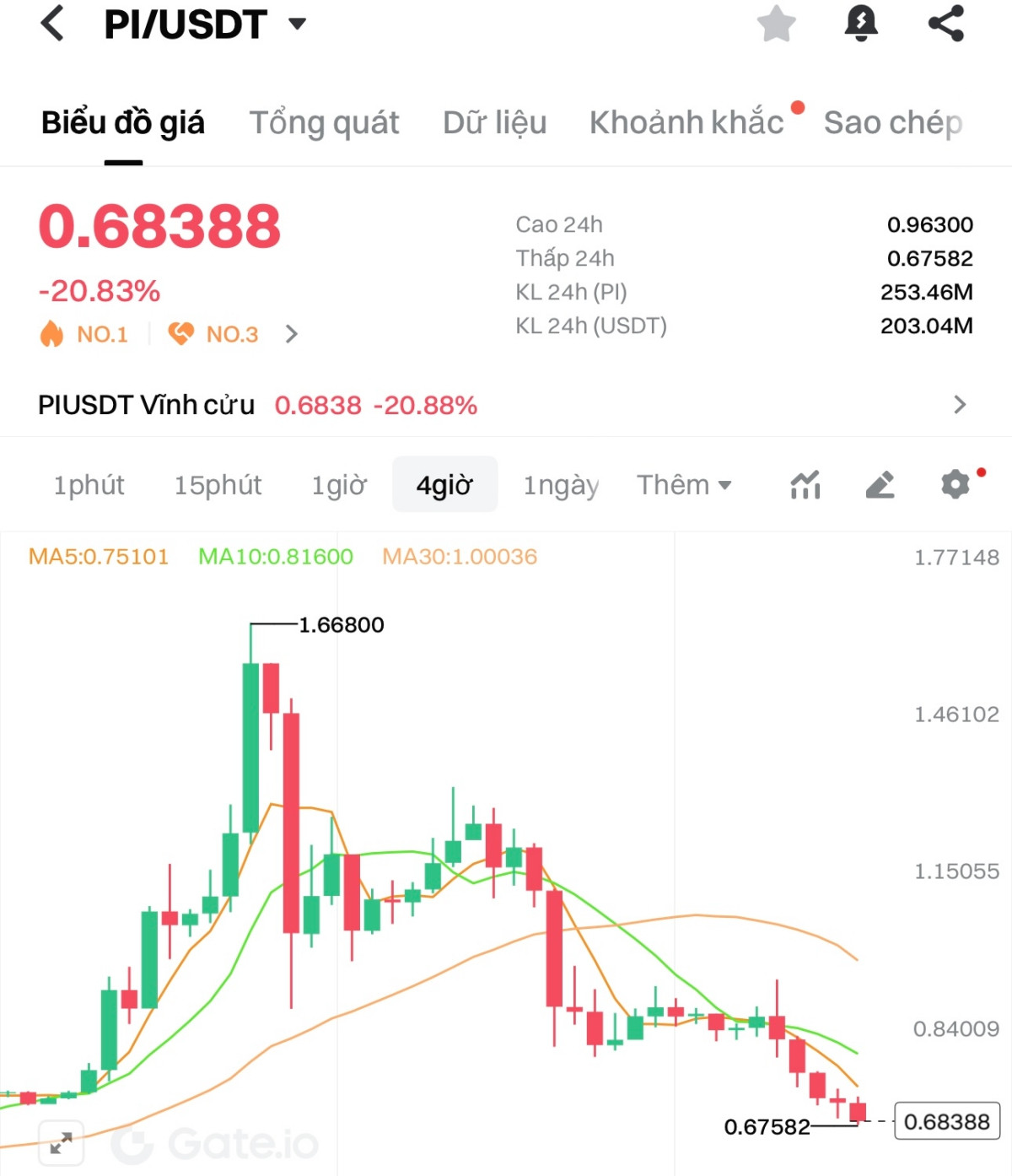Select the 1ngày chart interval
Image resolution: width=1012 pixels, height=1176 pixels.
561,485
